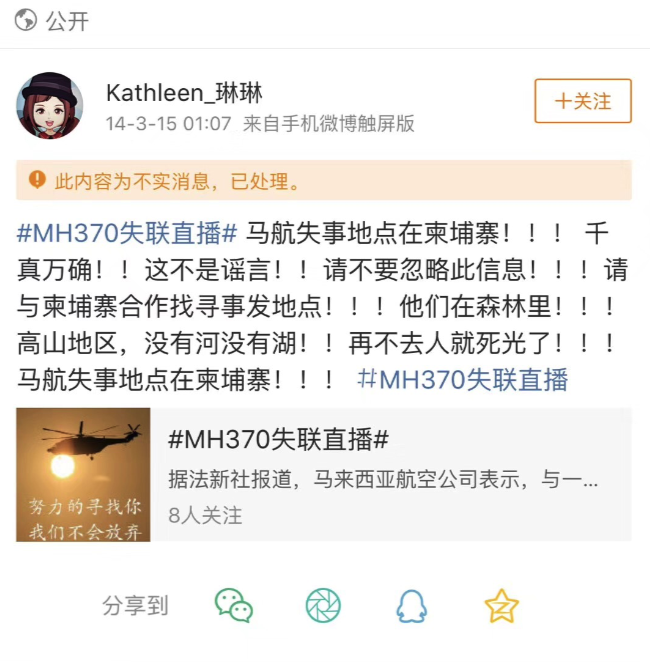Share this post to Qzone

[501, 605]
